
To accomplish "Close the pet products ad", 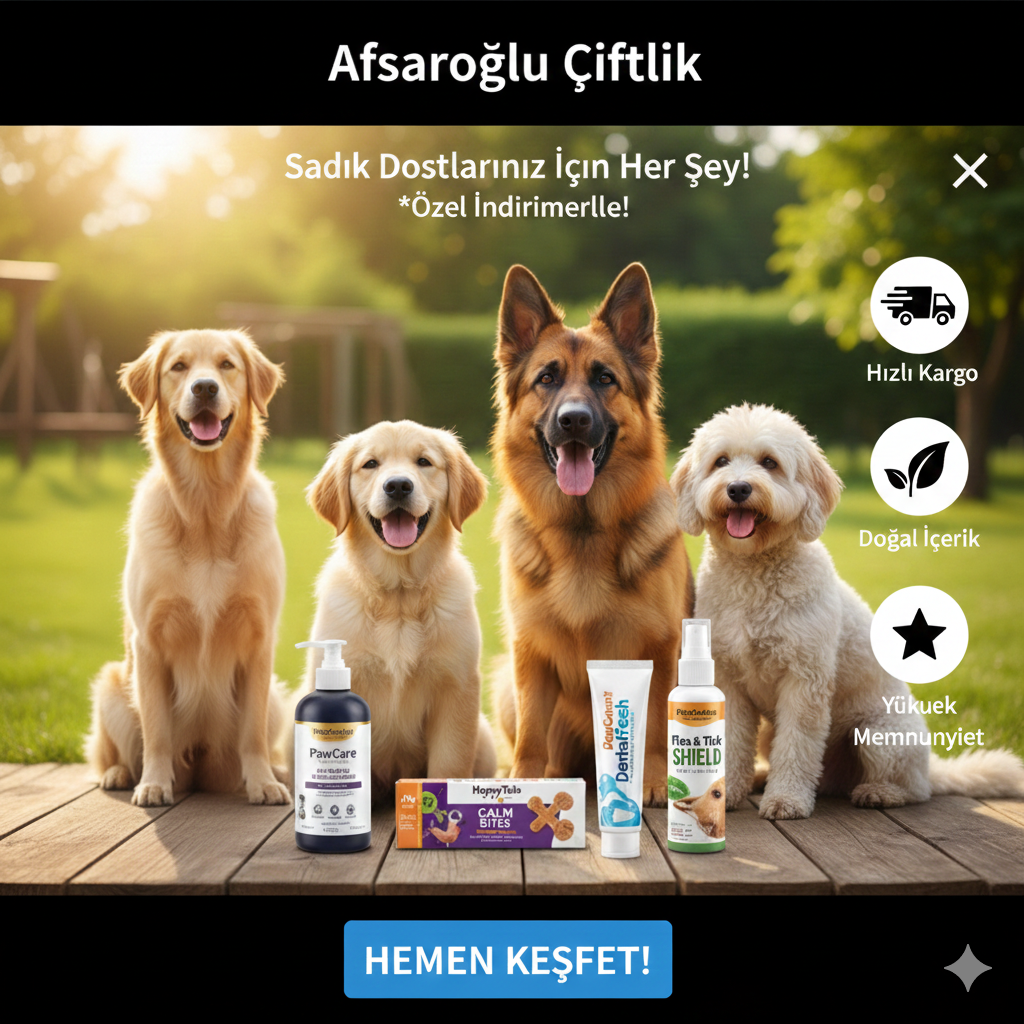I will tap(969, 172).
